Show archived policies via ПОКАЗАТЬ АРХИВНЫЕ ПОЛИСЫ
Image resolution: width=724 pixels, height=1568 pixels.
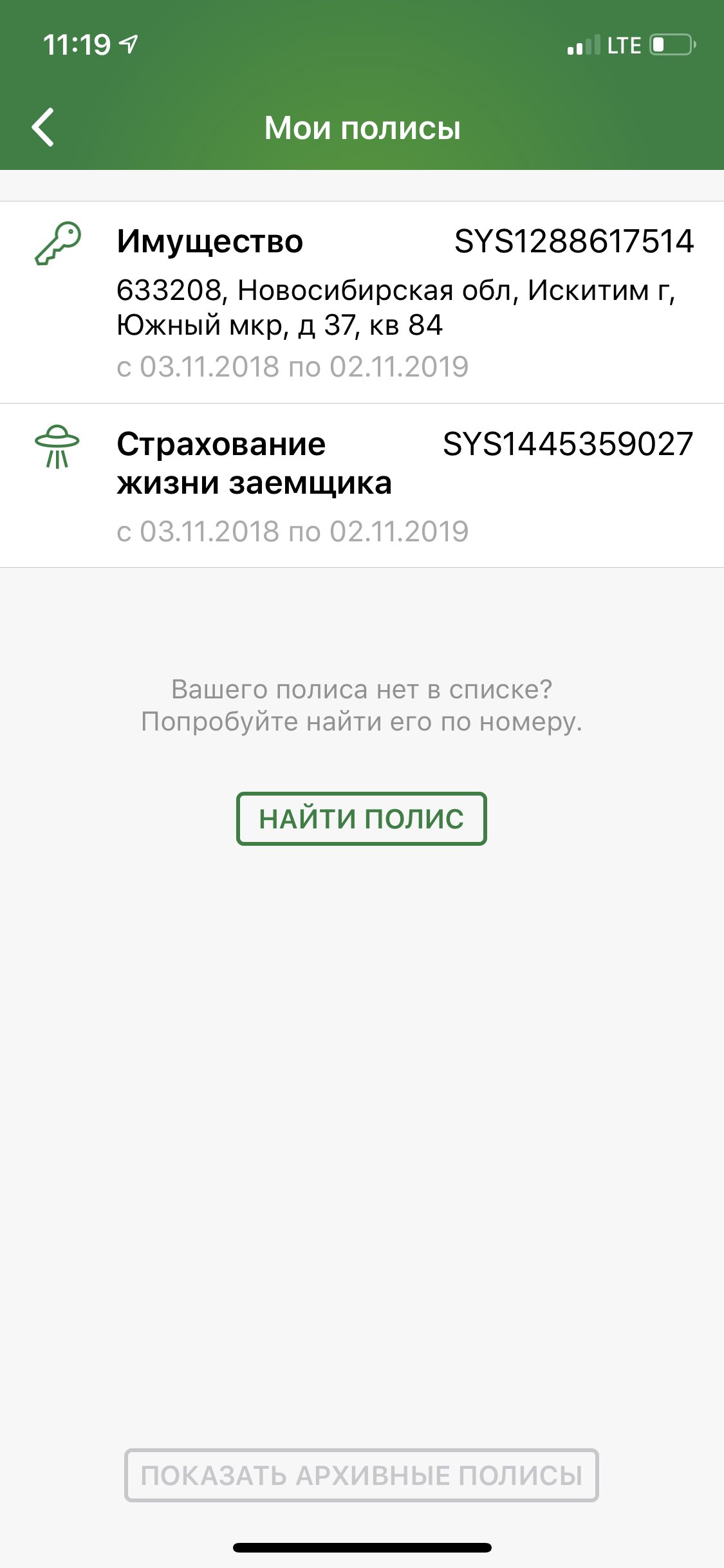click(x=361, y=1475)
